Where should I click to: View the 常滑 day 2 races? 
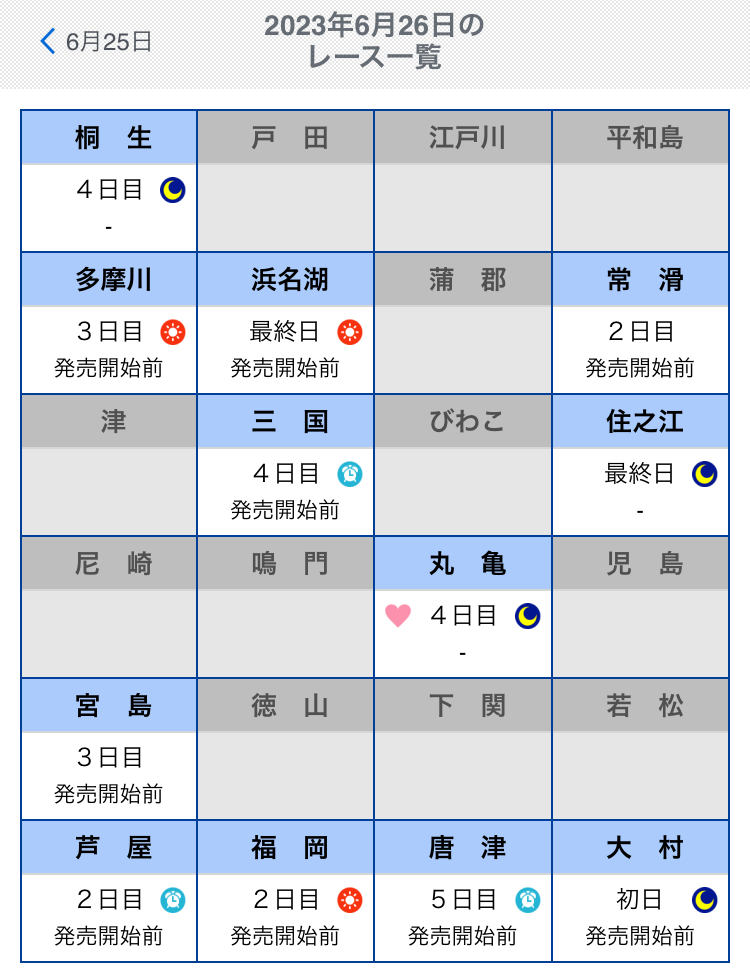[x=640, y=322]
